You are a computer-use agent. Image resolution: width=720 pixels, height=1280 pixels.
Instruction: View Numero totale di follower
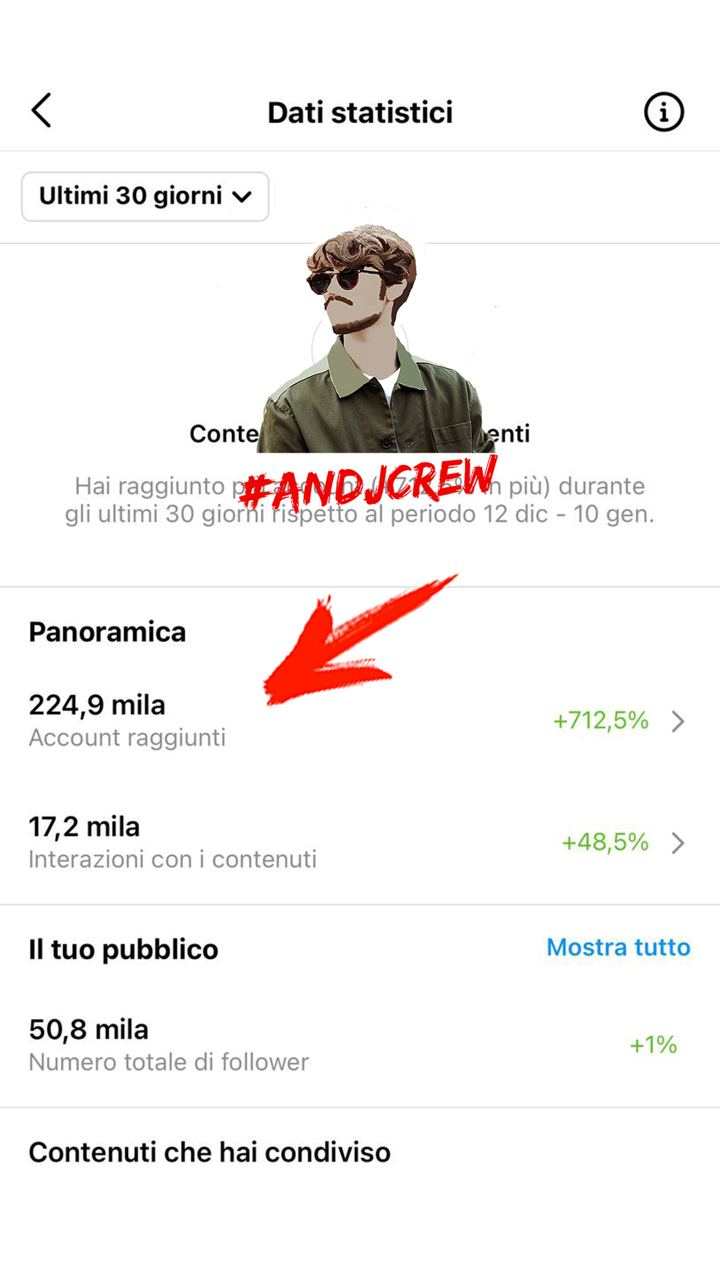tap(168, 1045)
